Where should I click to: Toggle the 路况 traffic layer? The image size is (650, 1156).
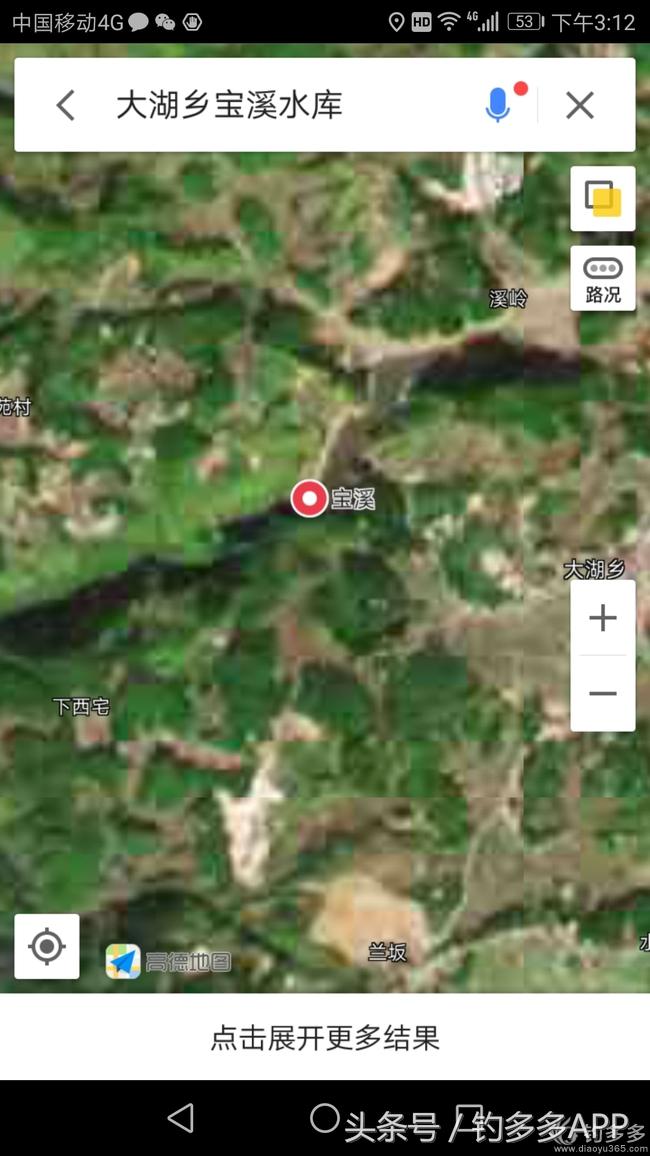coord(603,279)
